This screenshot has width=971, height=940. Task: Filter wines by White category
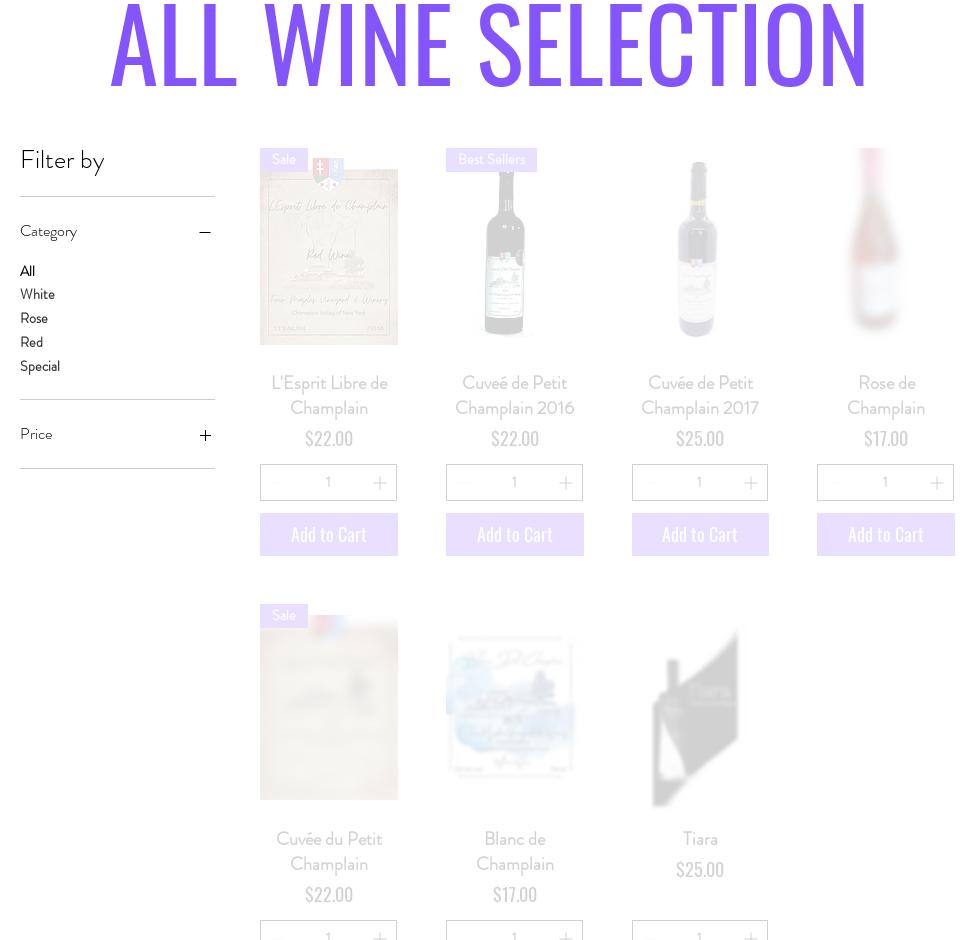37,295
